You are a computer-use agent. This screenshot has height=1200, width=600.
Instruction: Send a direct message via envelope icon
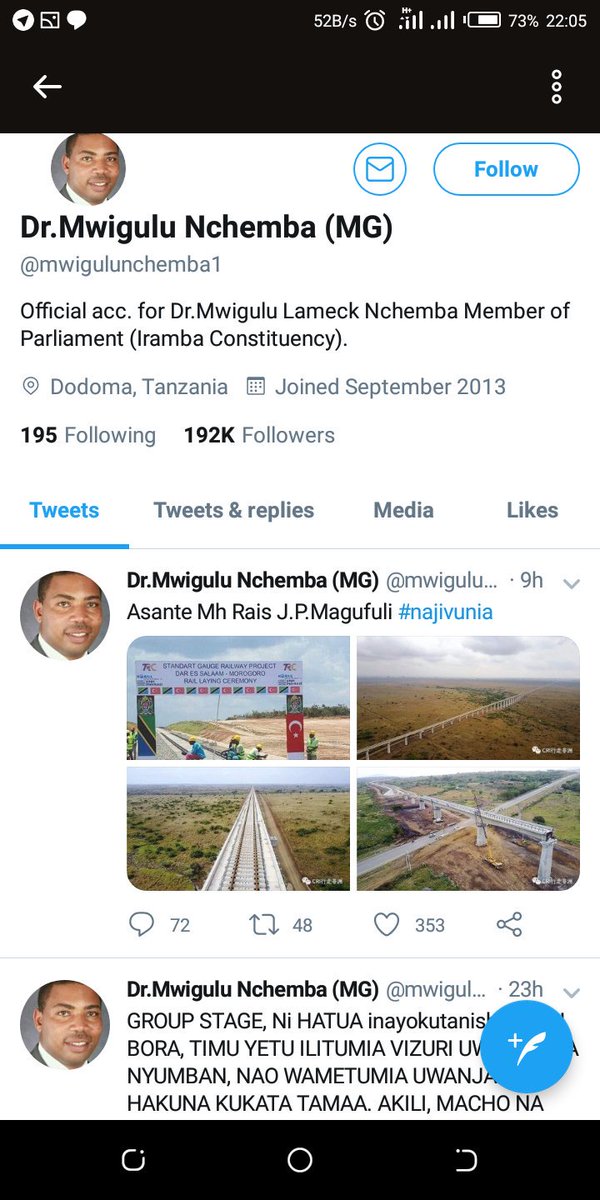pos(379,170)
